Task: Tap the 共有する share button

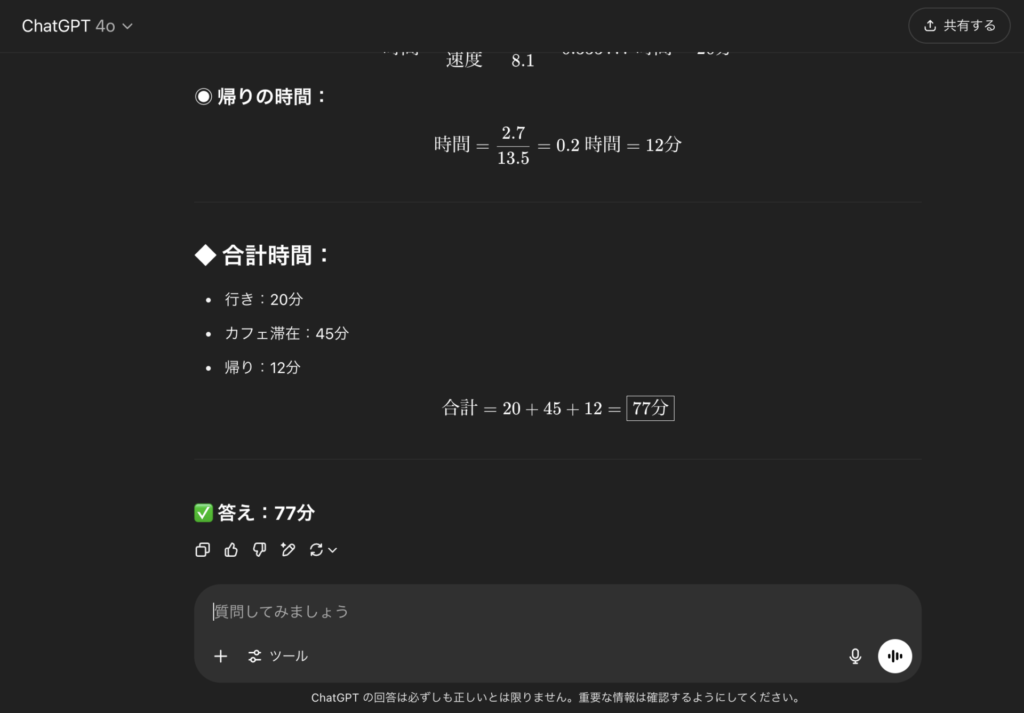Action: (x=959, y=26)
